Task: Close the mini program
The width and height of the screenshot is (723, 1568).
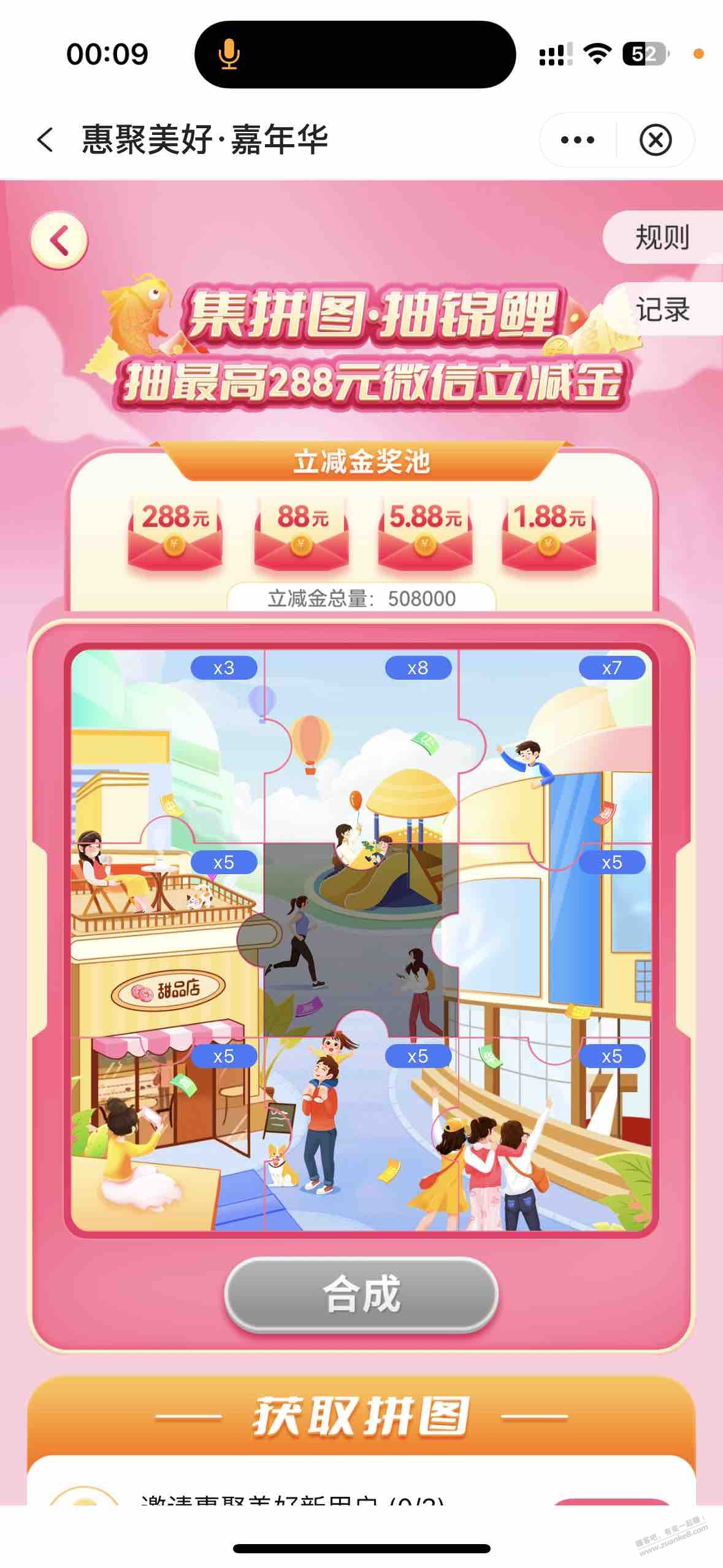Action: 655,140
